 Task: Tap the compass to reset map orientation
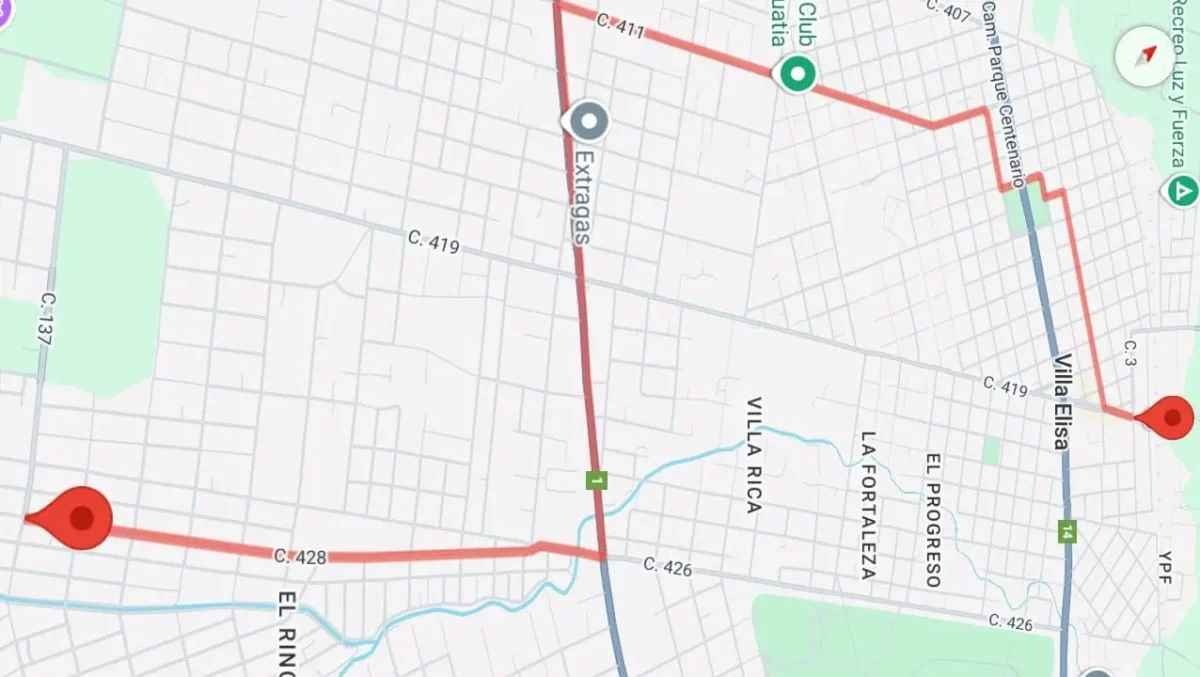pyautogui.click(x=1145, y=54)
